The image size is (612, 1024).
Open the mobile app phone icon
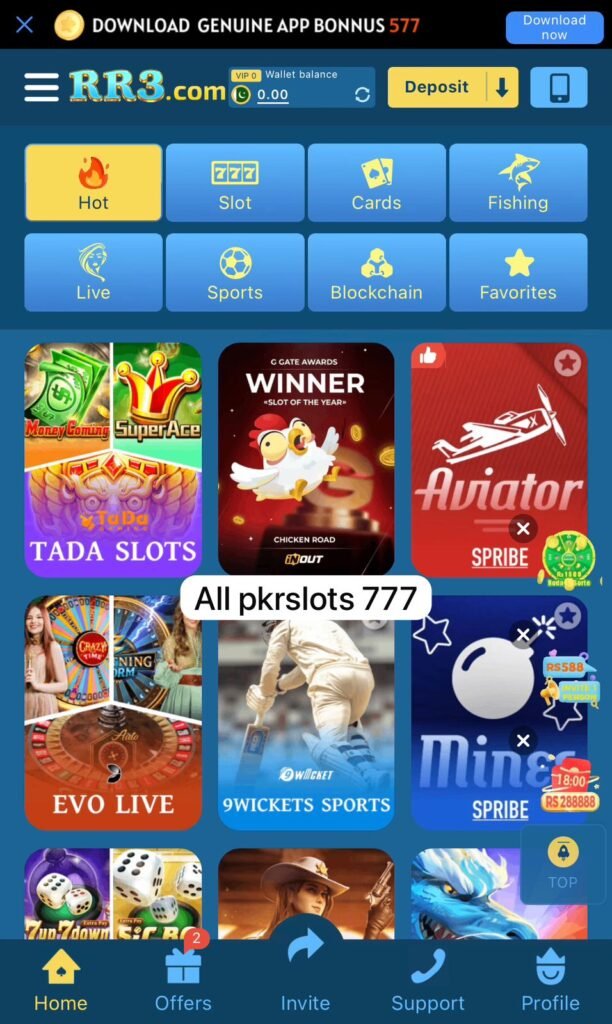(559, 88)
